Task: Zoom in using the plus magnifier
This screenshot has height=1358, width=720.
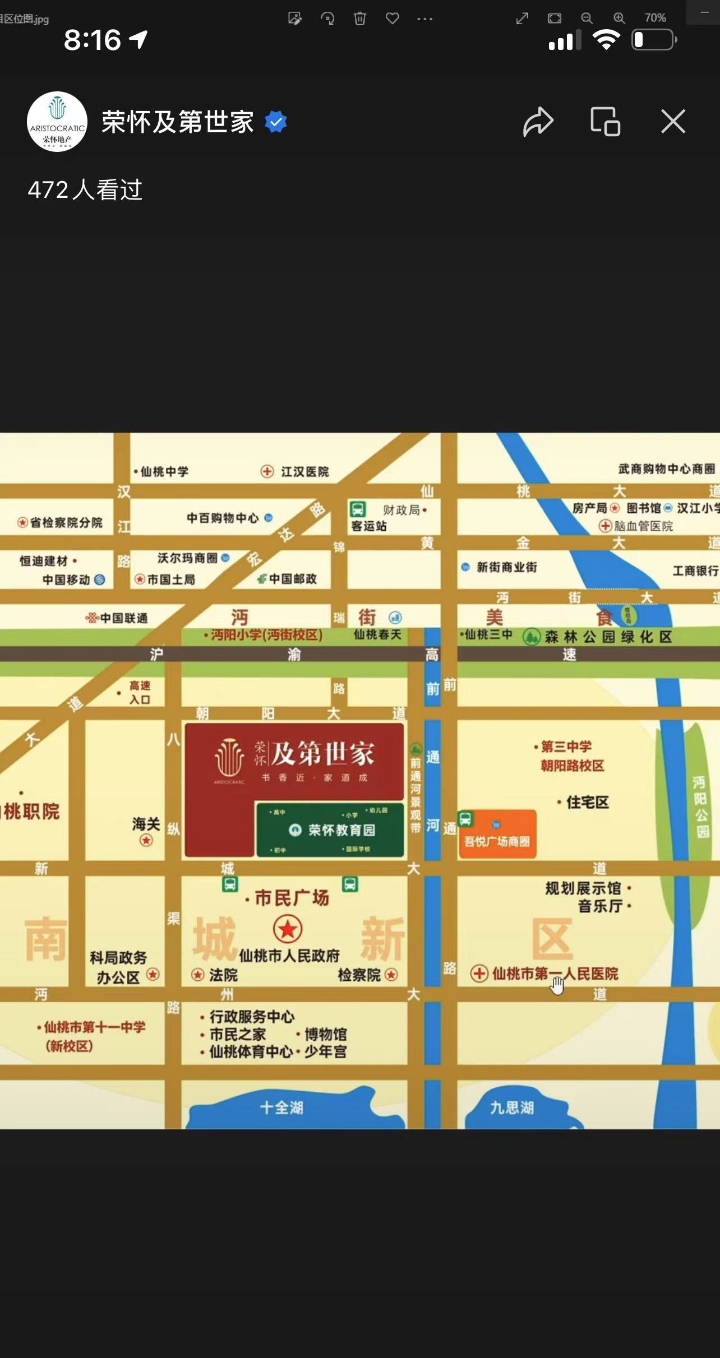Action: pyautogui.click(x=619, y=18)
